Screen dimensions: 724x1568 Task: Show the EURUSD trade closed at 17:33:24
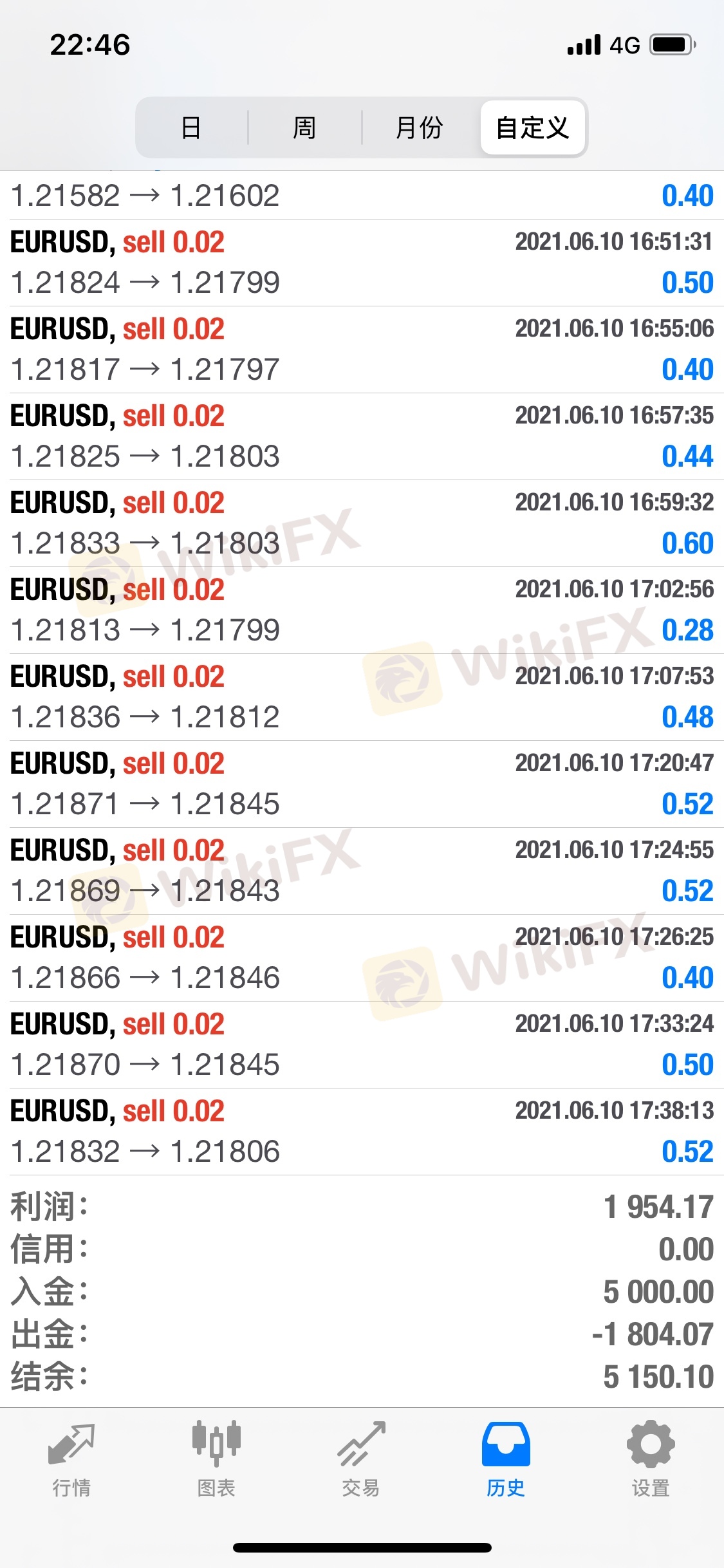(362, 1045)
